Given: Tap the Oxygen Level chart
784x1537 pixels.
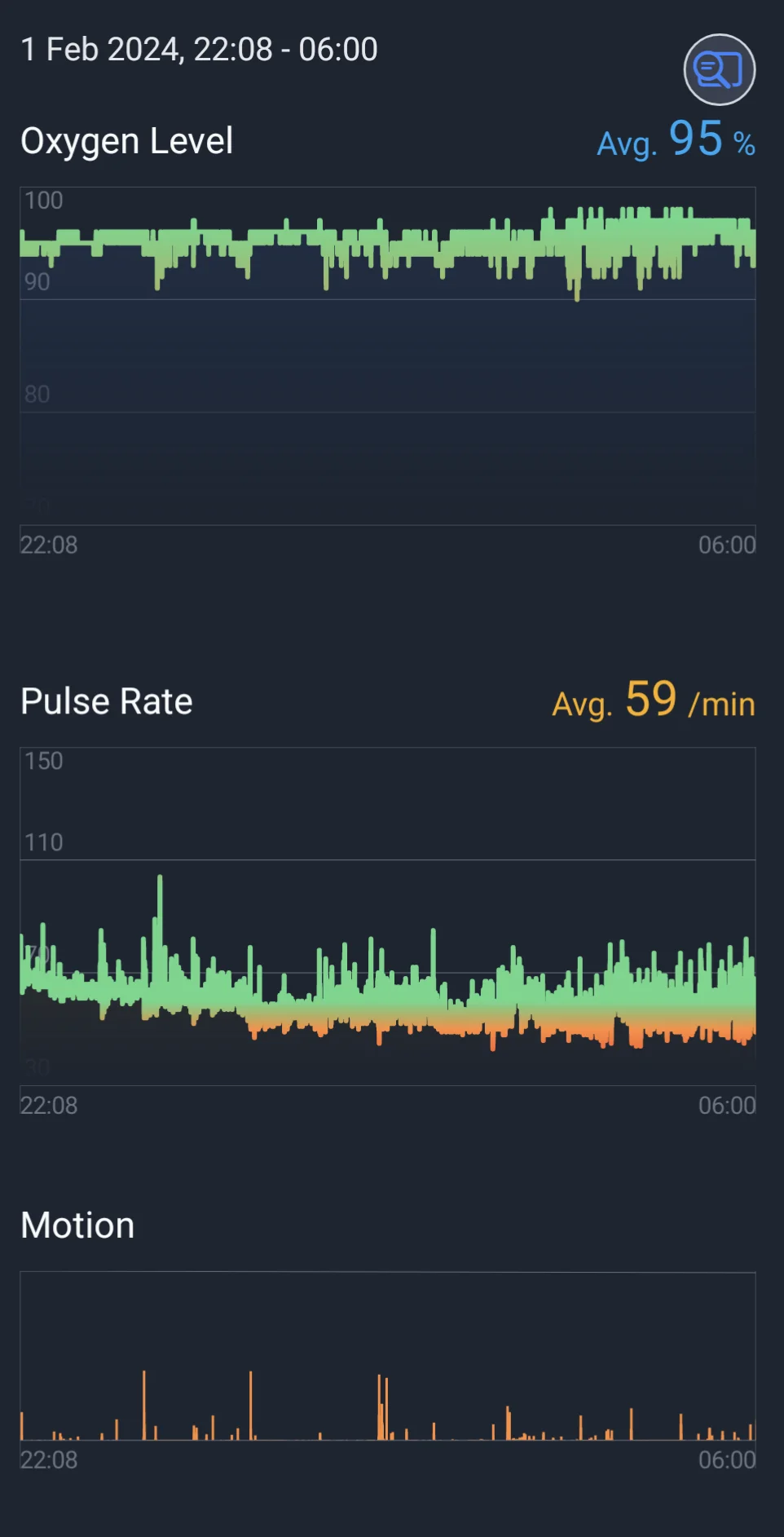Looking at the screenshot, I should pyautogui.click(x=388, y=356).
